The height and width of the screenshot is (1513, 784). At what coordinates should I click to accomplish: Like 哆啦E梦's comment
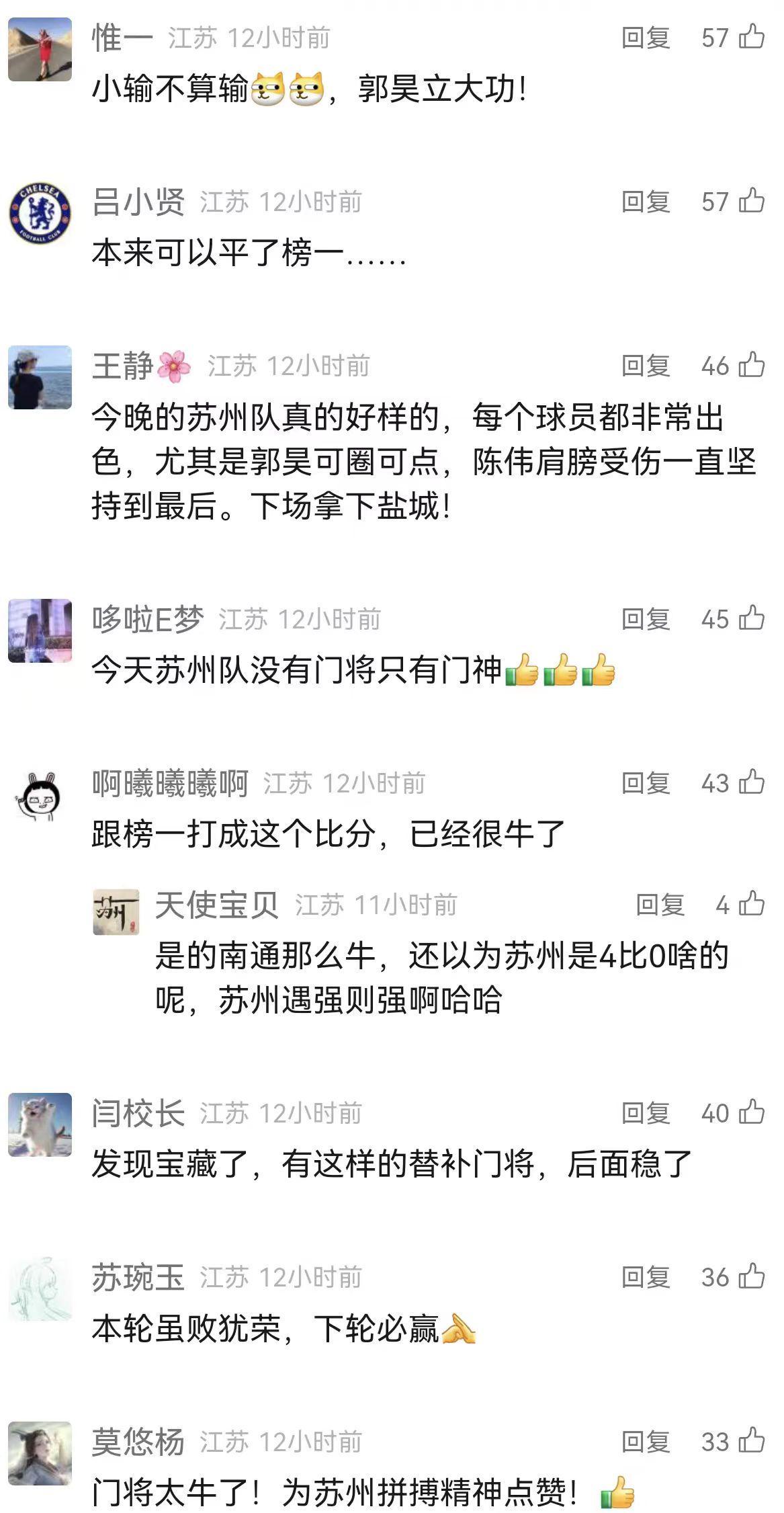[751, 618]
